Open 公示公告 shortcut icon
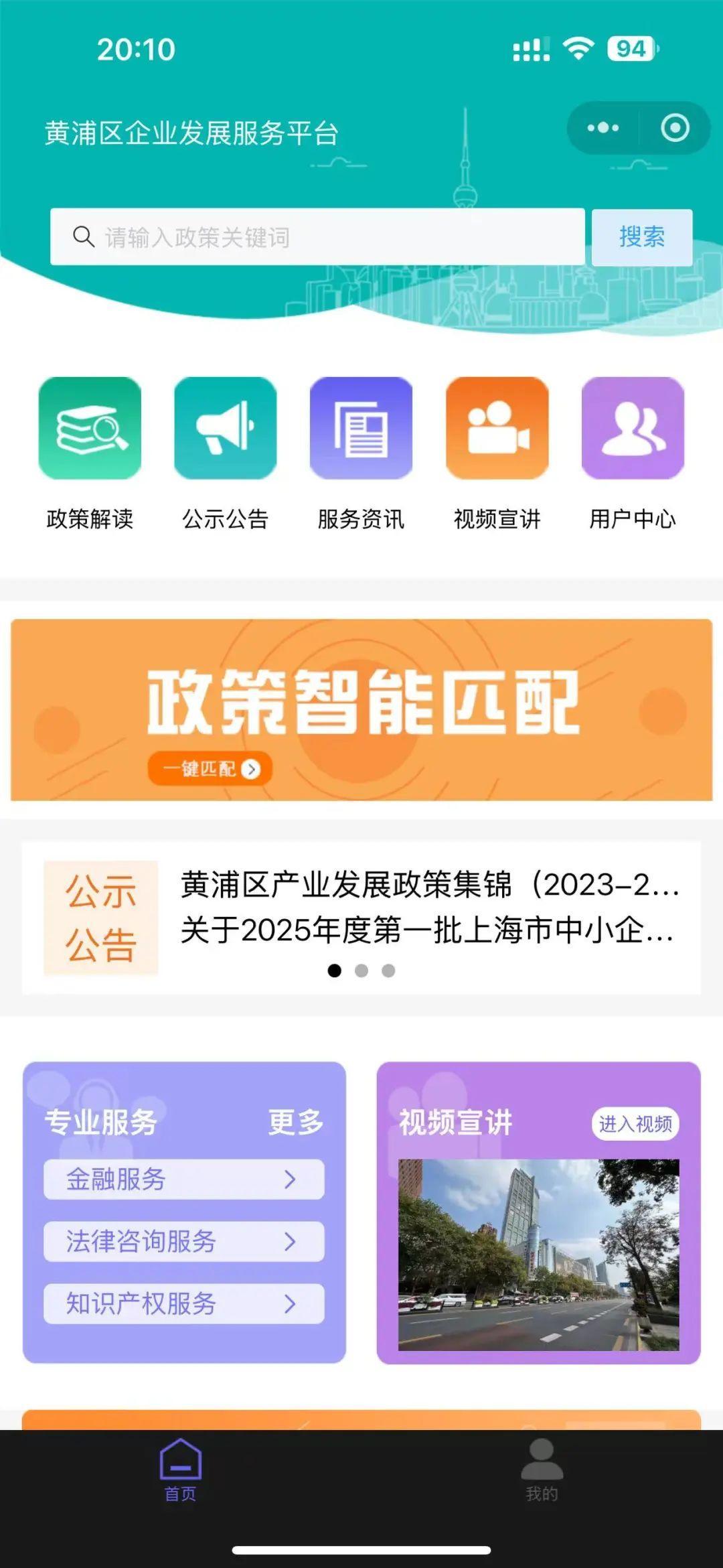 (225, 429)
